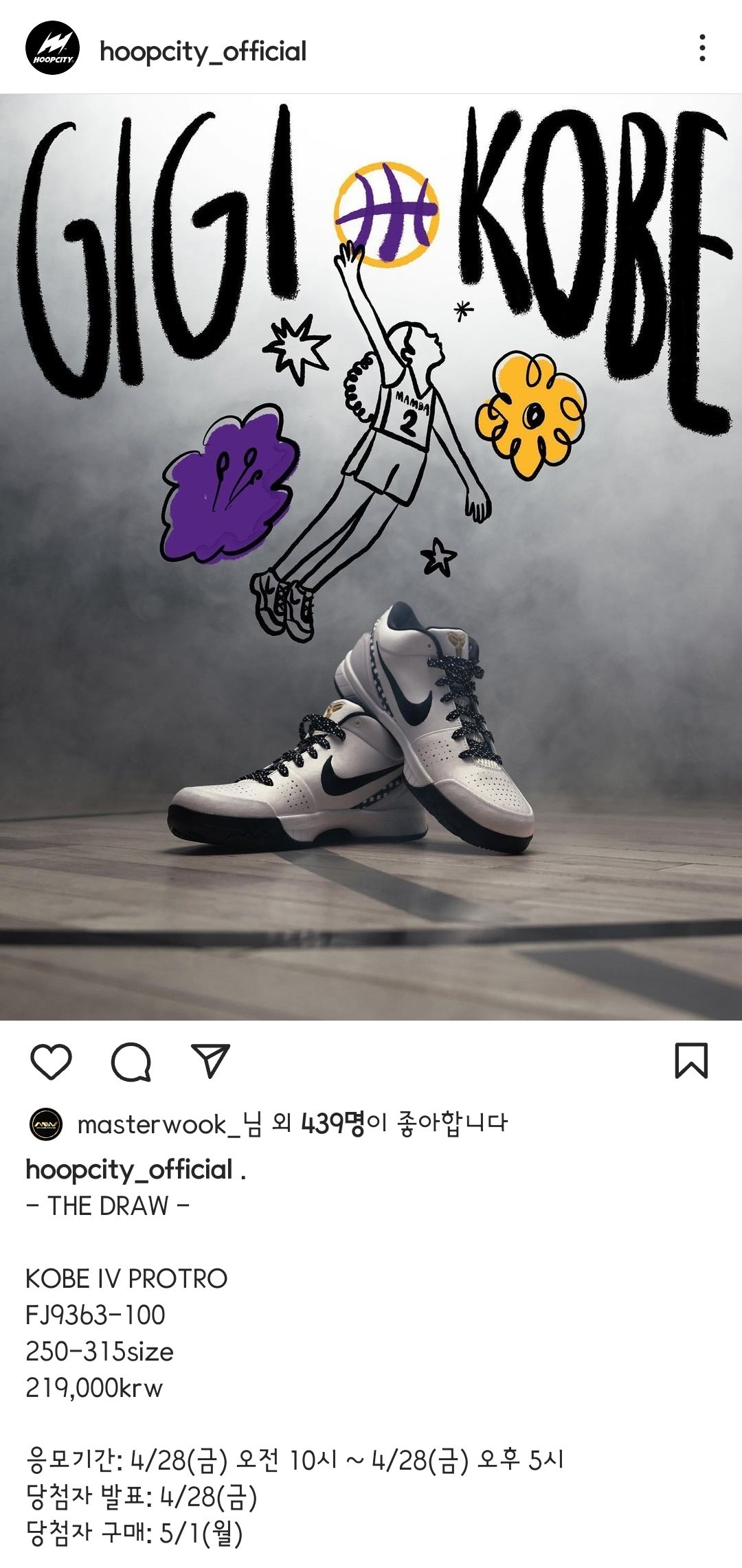Open the post's three-dot options menu
Image resolution: width=742 pixels, height=1568 pixels.
[x=701, y=48]
